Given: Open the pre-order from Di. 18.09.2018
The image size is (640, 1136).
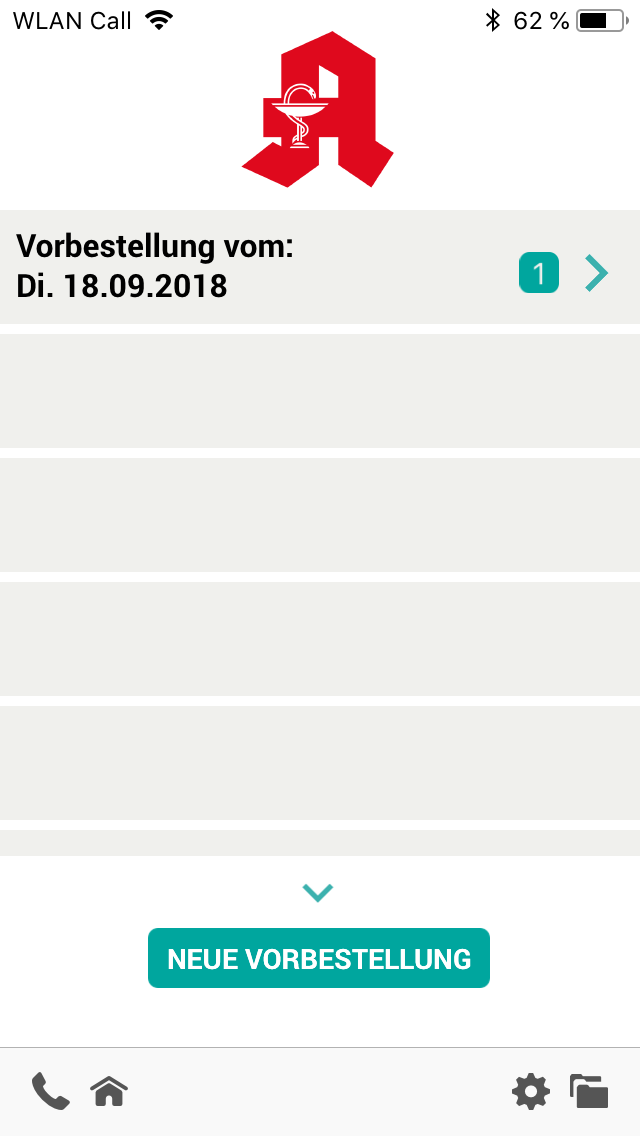Looking at the screenshot, I should [x=320, y=267].
